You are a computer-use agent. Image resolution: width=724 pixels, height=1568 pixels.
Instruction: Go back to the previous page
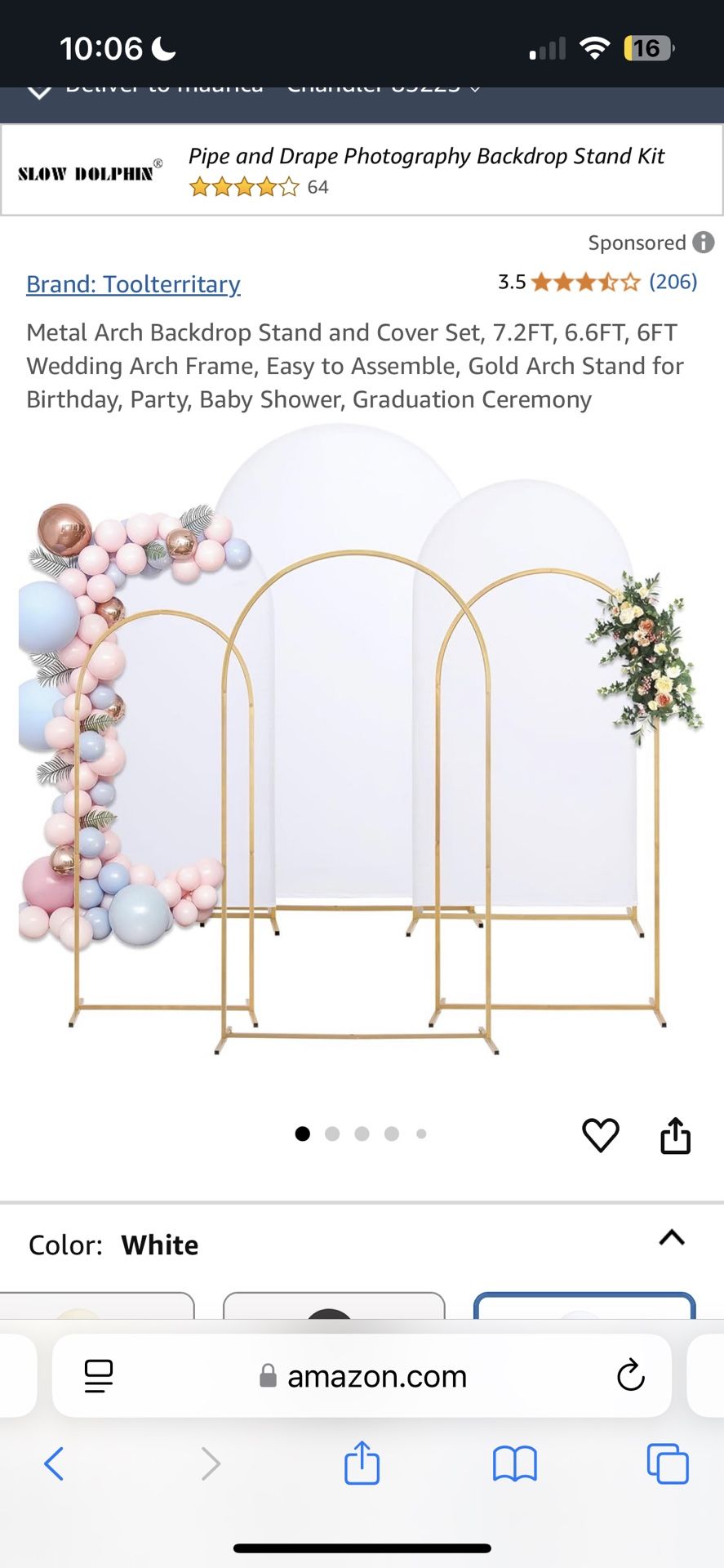54,1463
